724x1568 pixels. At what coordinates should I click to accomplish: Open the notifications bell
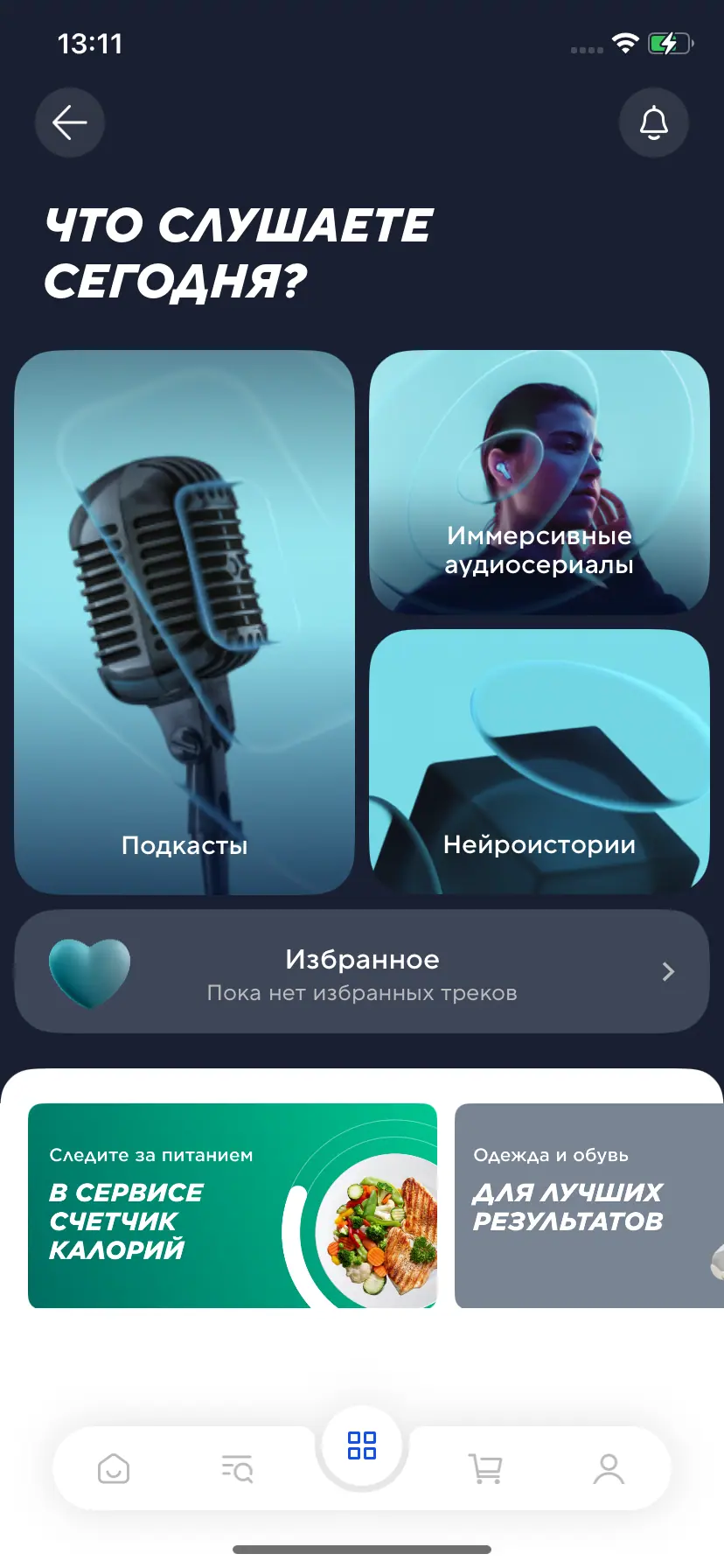click(x=653, y=122)
